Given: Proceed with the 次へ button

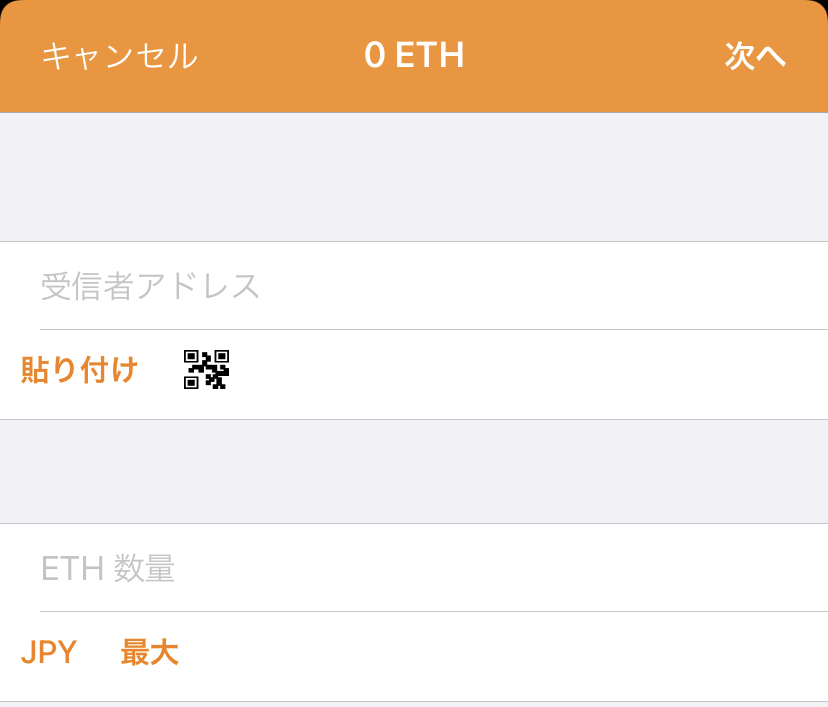Looking at the screenshot, I should [x=755, y=56].
